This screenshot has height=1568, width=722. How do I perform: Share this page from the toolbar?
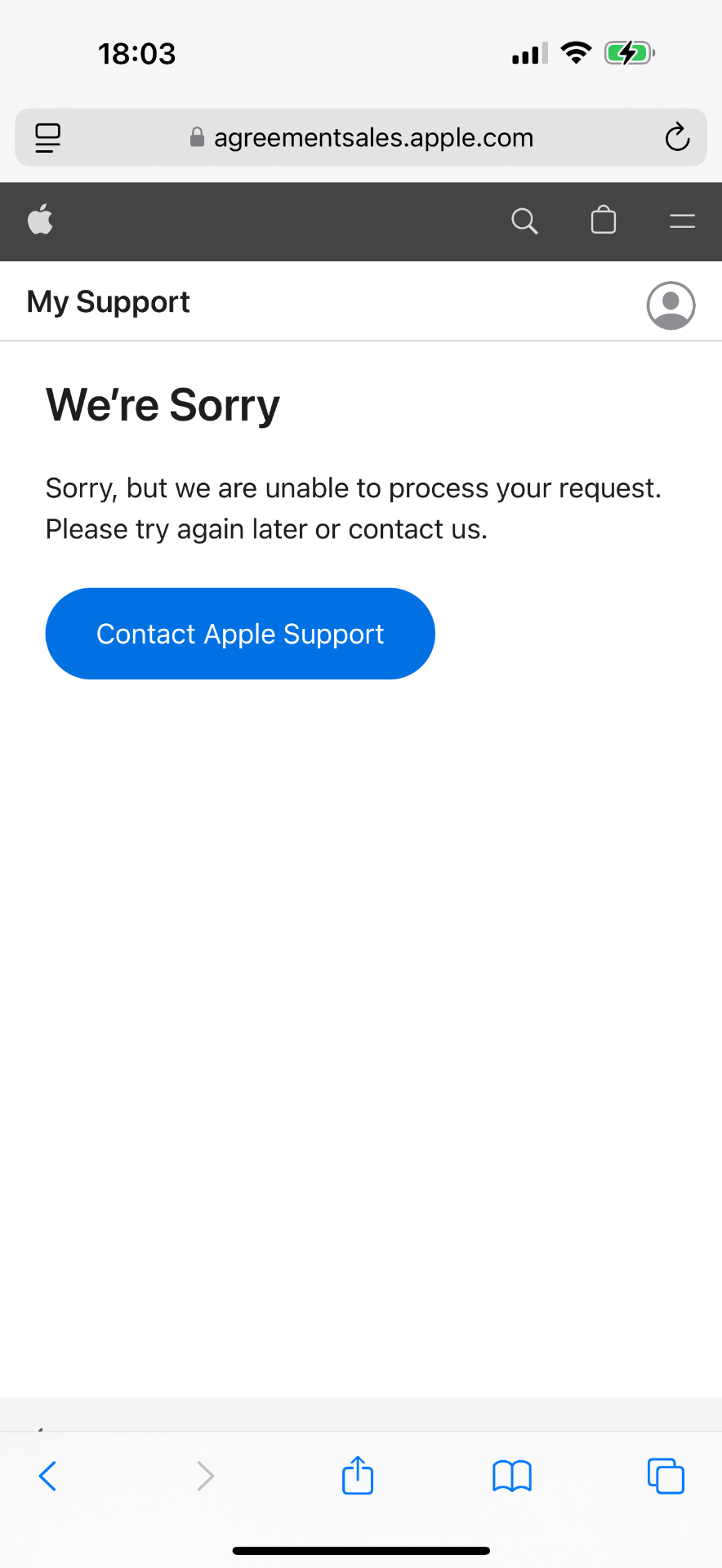point(358,1474)
